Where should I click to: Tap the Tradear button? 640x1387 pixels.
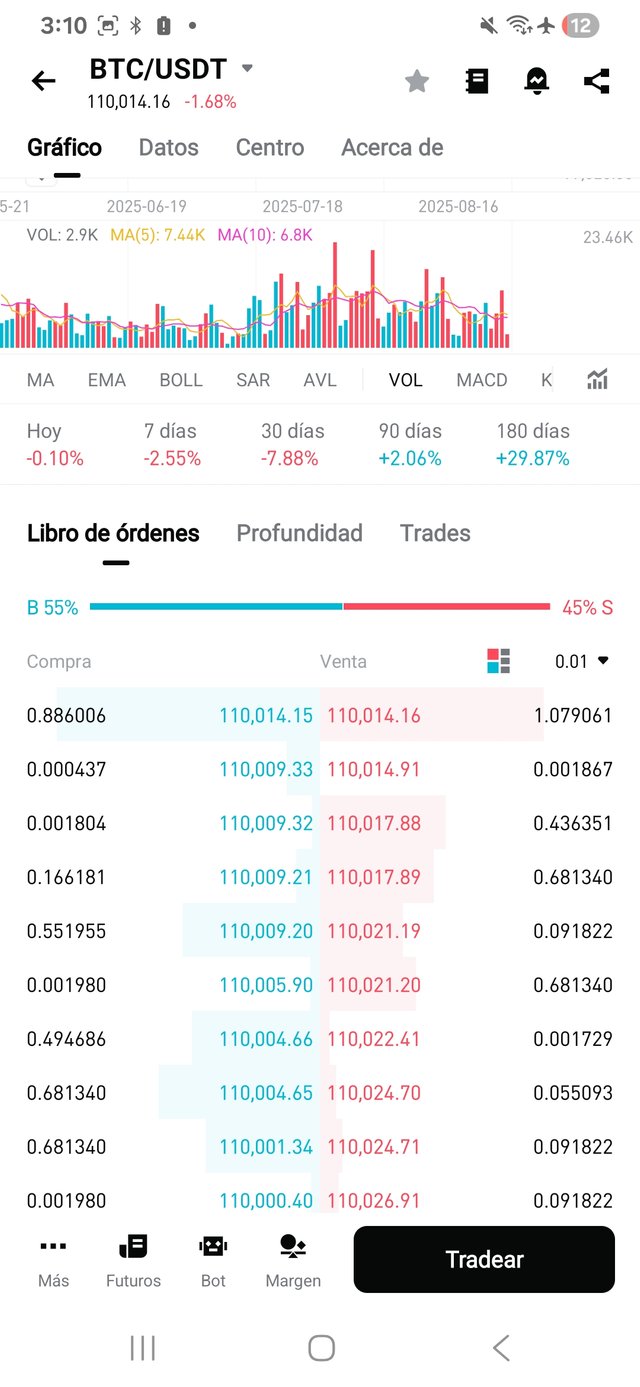[x=484, y=1259]
